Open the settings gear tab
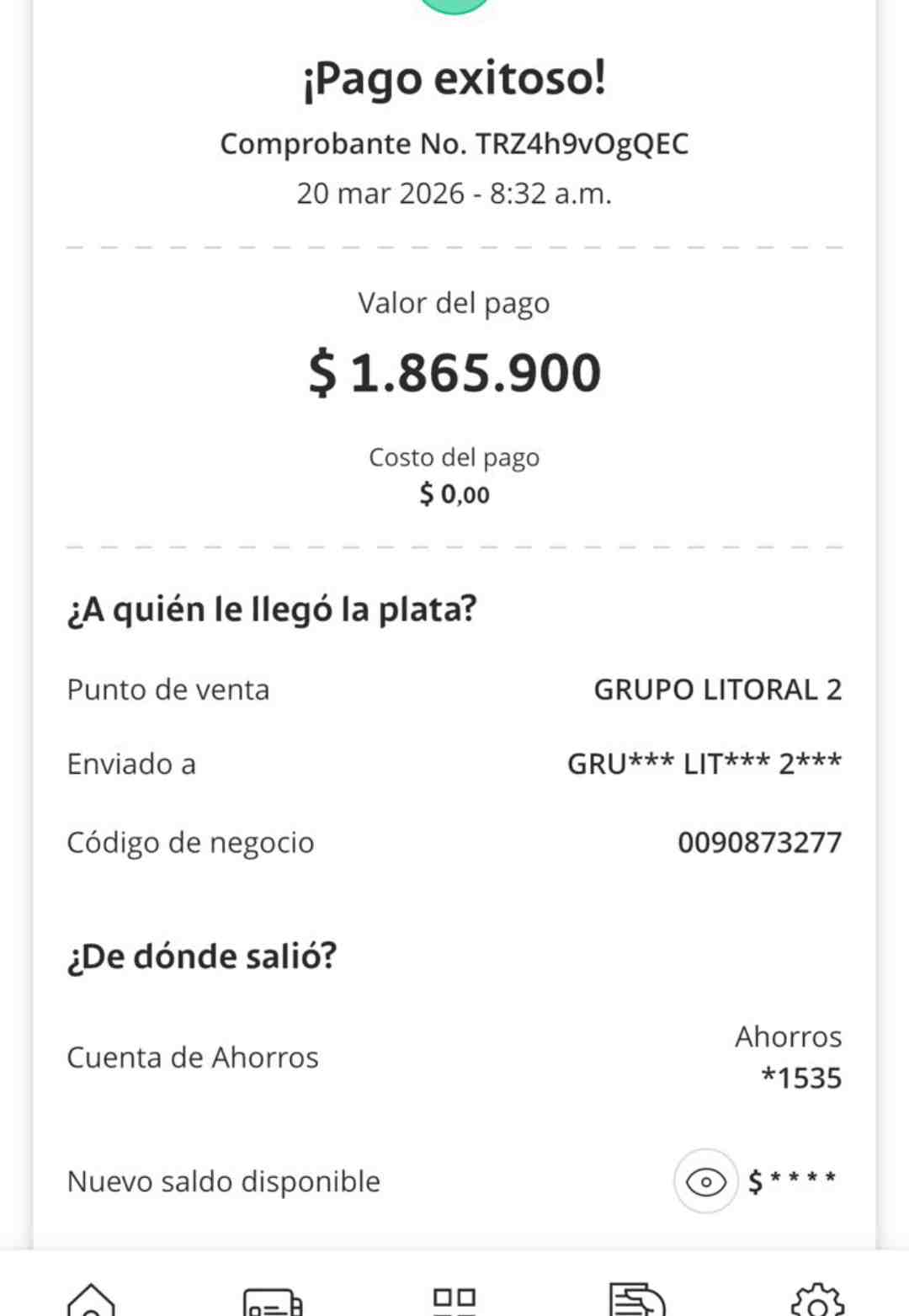The image size is (909, 1316). 818,1299
